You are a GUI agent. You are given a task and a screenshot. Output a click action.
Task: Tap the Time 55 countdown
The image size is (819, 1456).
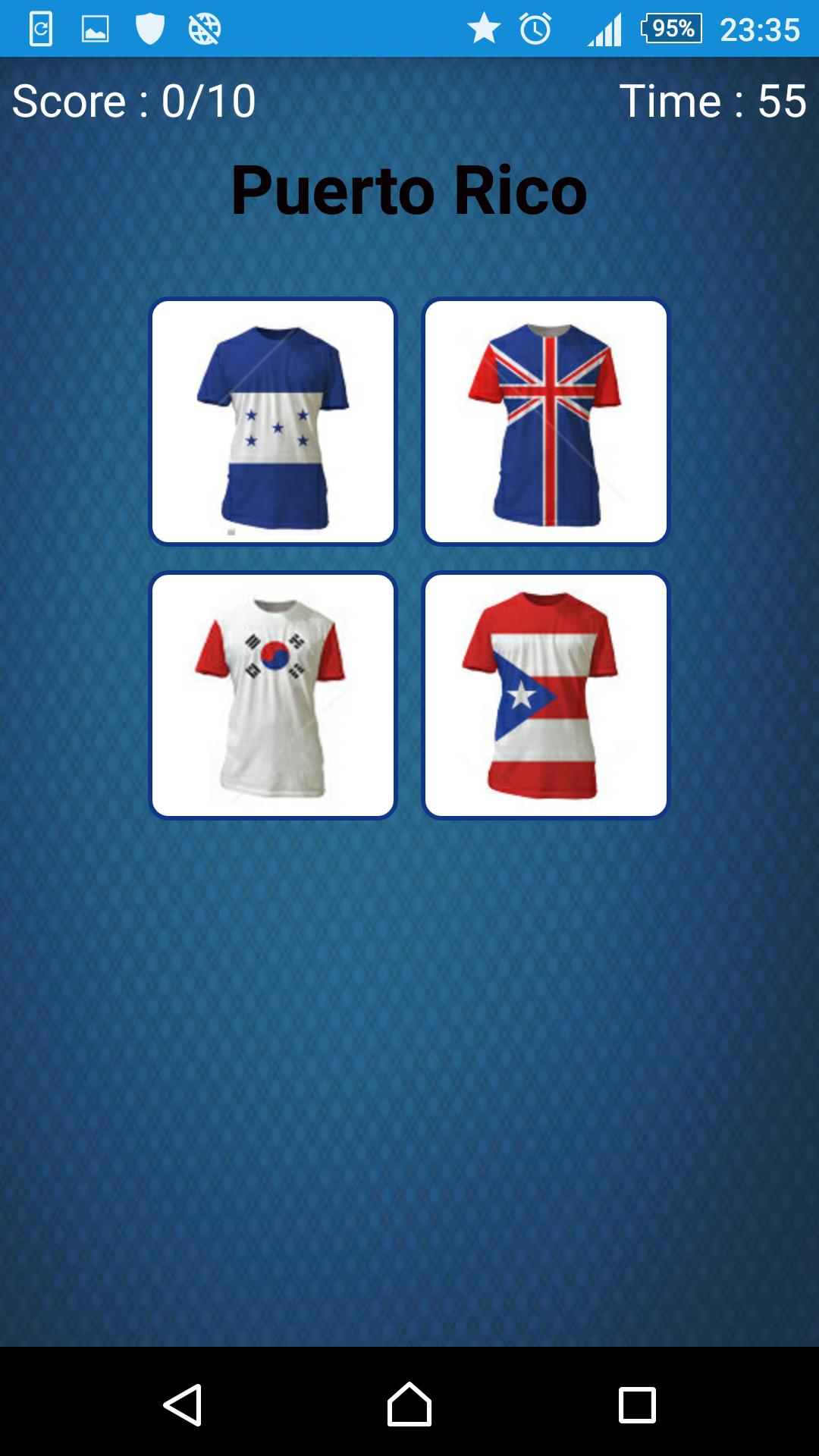tap(714, 101)
